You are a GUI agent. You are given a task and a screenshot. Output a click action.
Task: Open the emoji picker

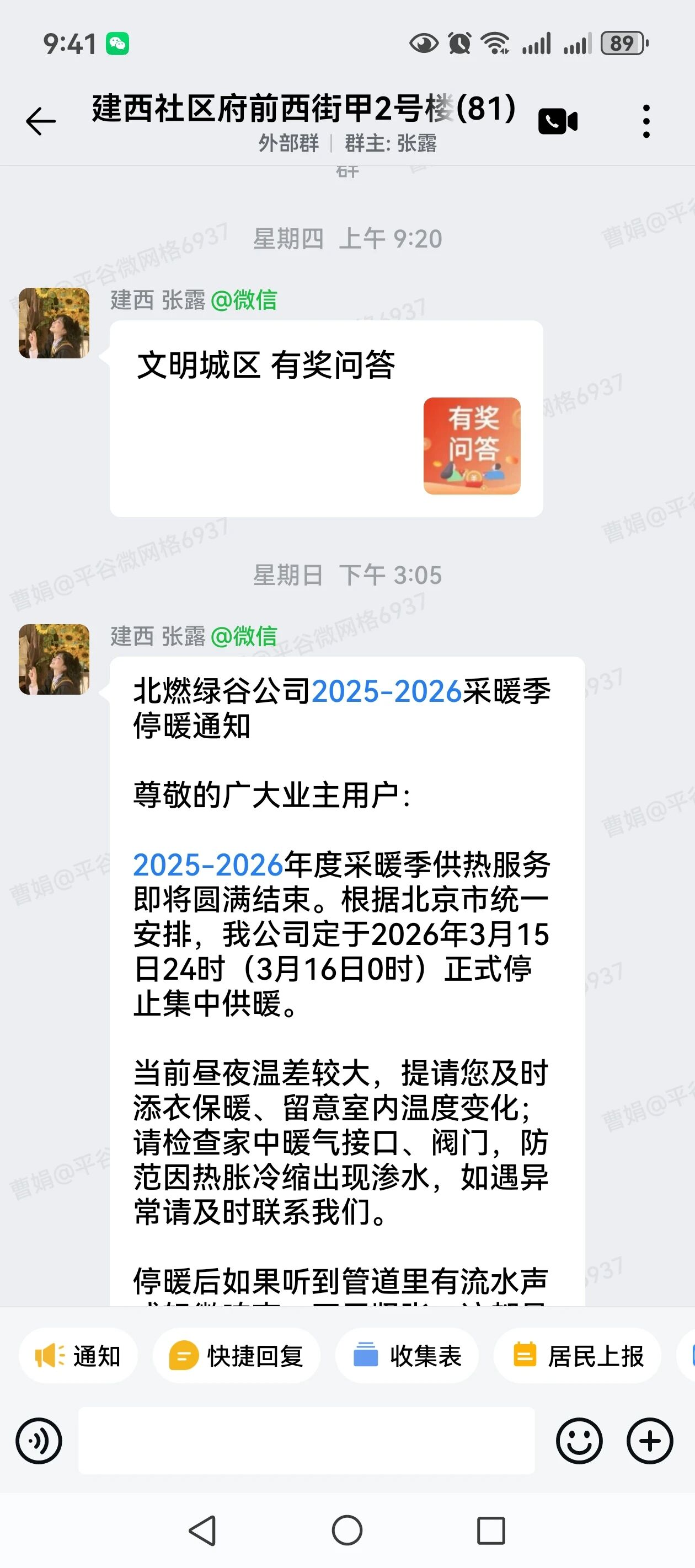(x=579, y=1441)
